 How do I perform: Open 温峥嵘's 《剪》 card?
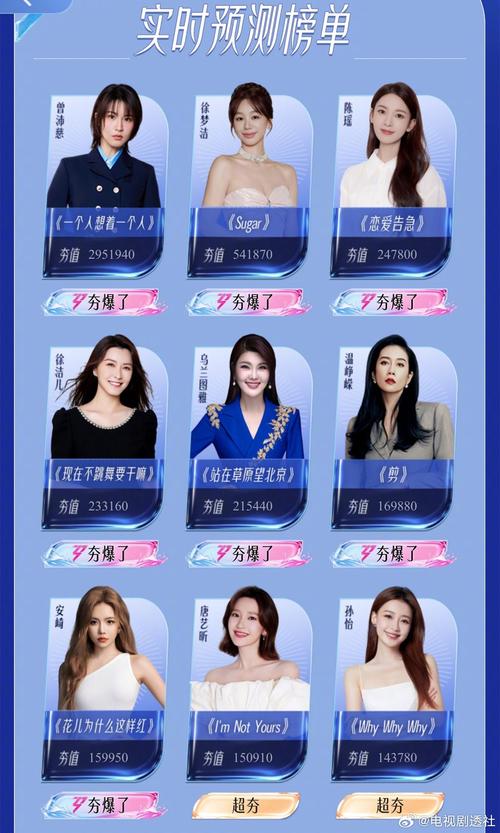393,433
